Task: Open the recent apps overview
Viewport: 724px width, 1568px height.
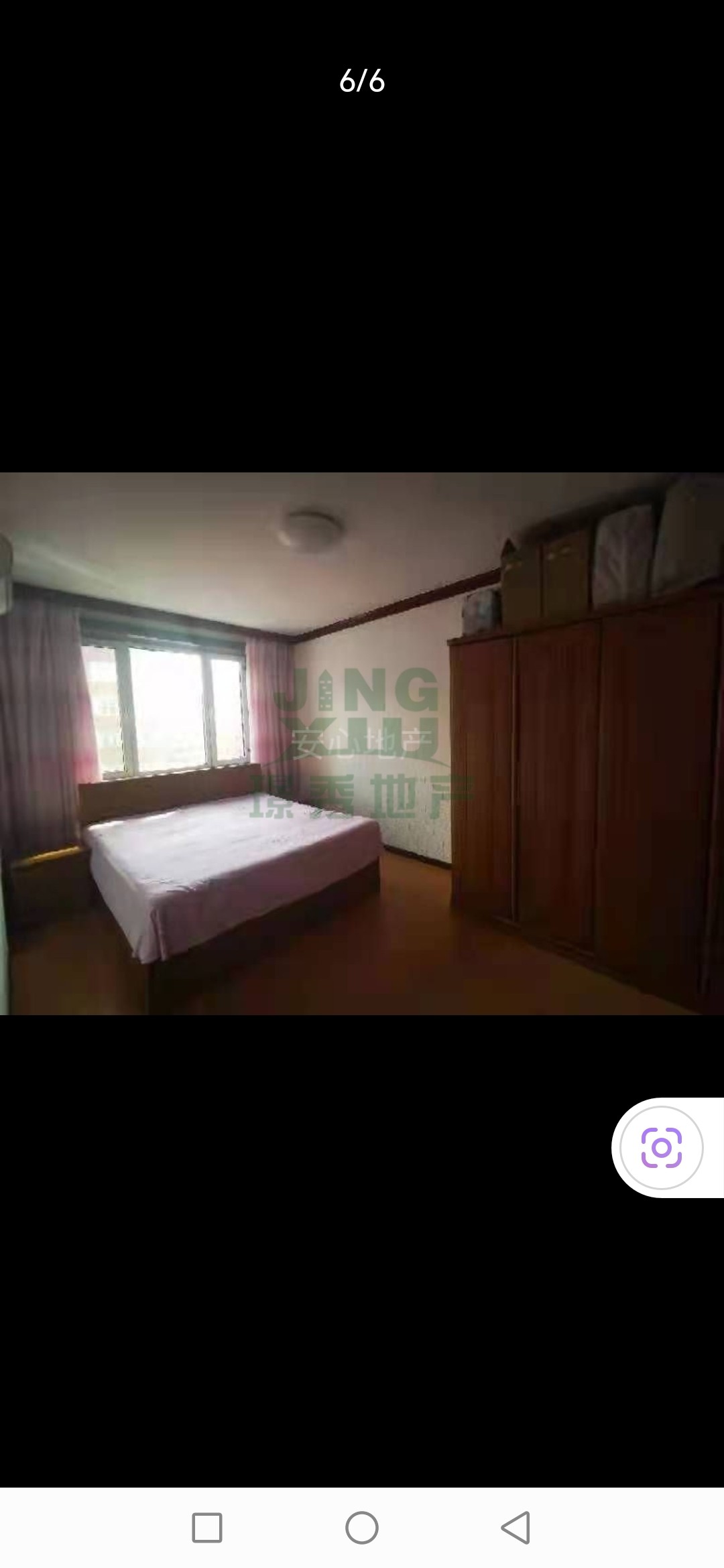Action: (x=207, y=1528)
